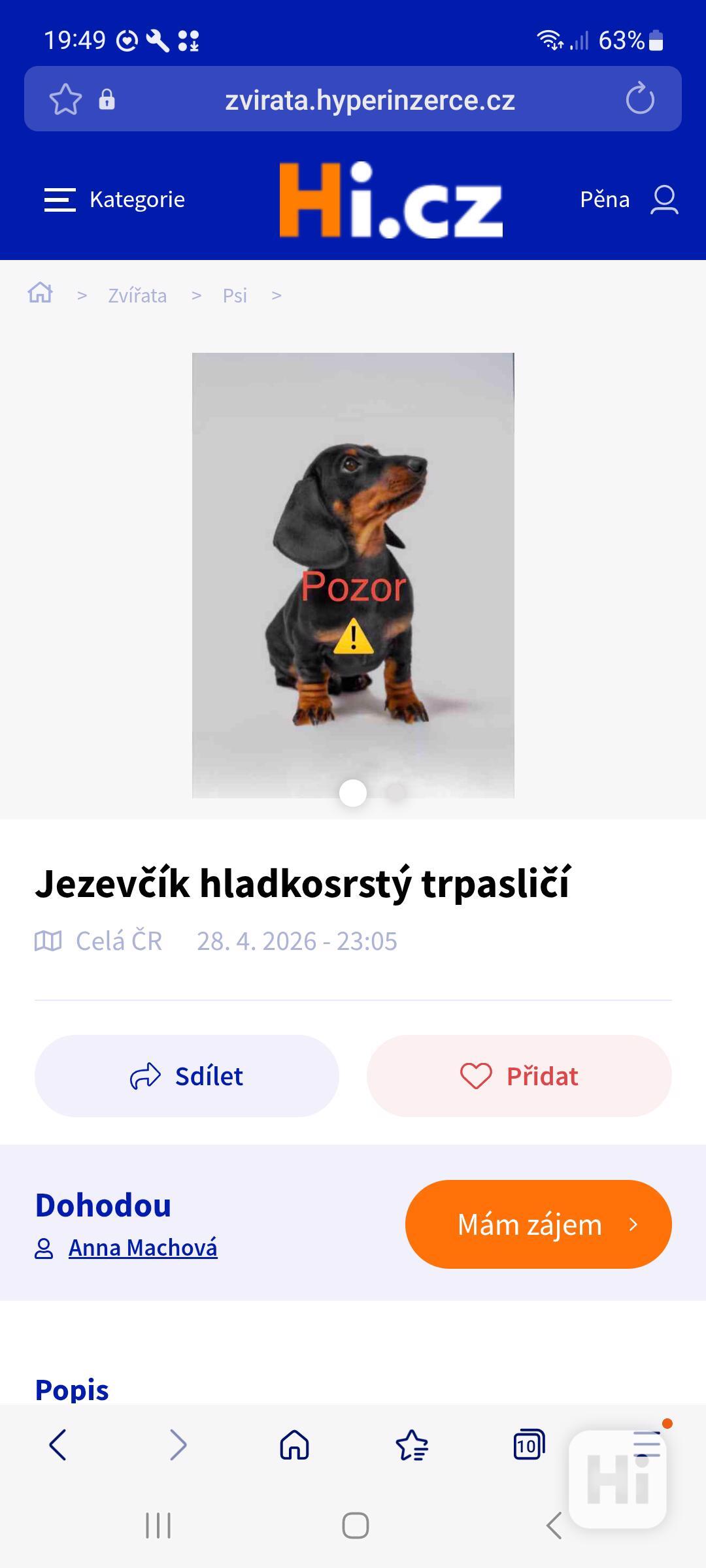Add listing to favorites with Přidat heart
Viewport: 706px width, 1568px height.
(518, 1075)
